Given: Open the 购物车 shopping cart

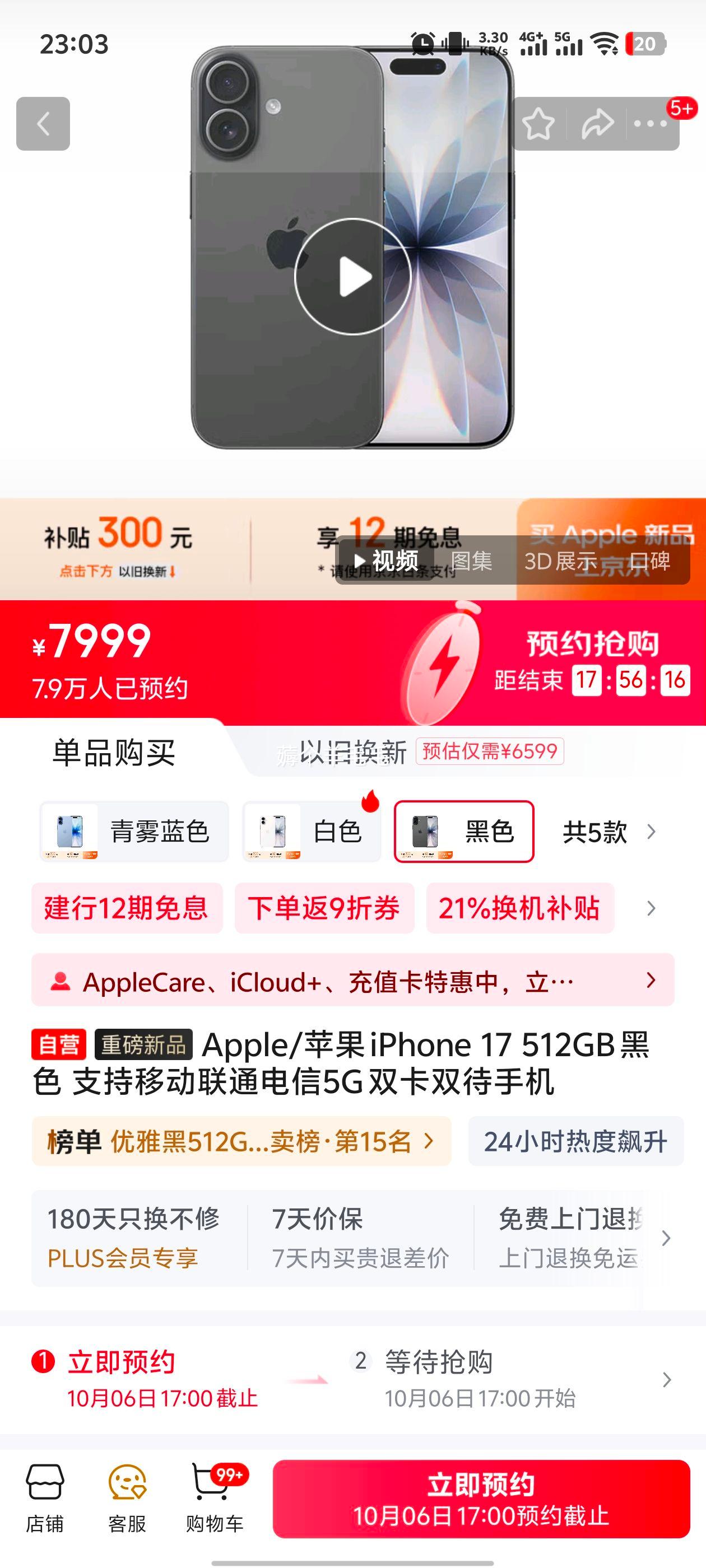Looking at the screenshot, I should 215,1499.
